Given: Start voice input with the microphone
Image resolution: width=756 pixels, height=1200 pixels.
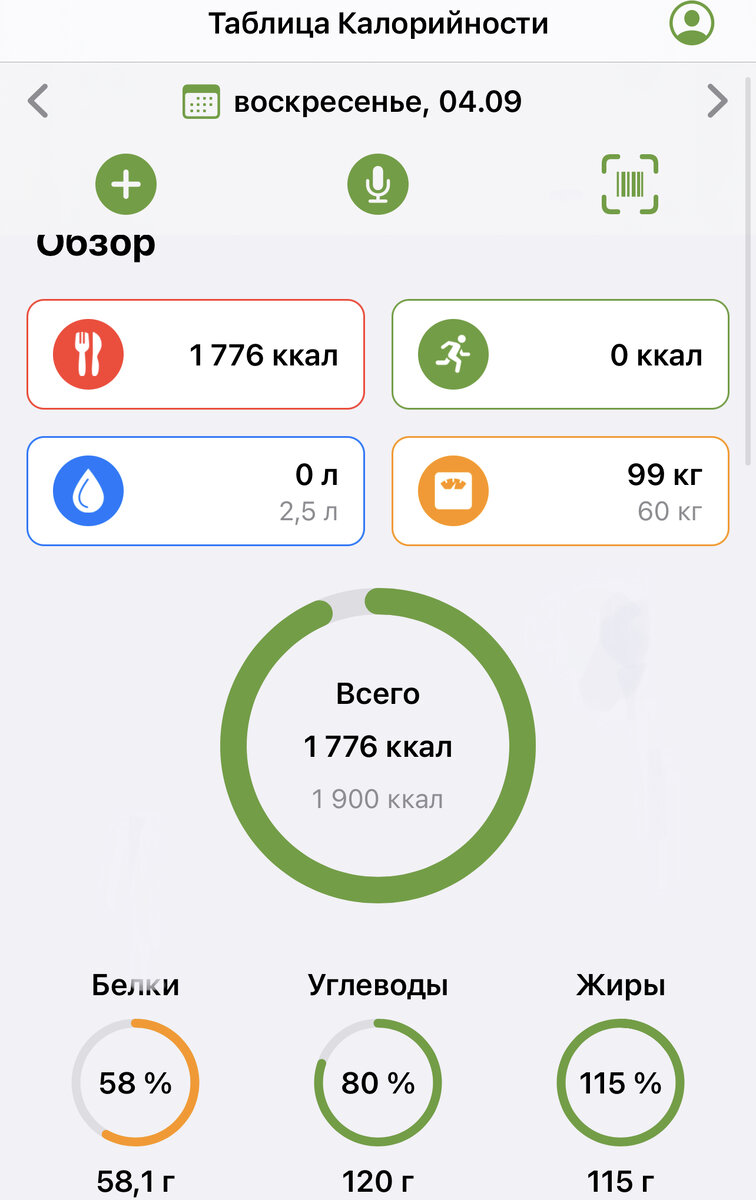Looking at the screenshot, I should (378, 184).
